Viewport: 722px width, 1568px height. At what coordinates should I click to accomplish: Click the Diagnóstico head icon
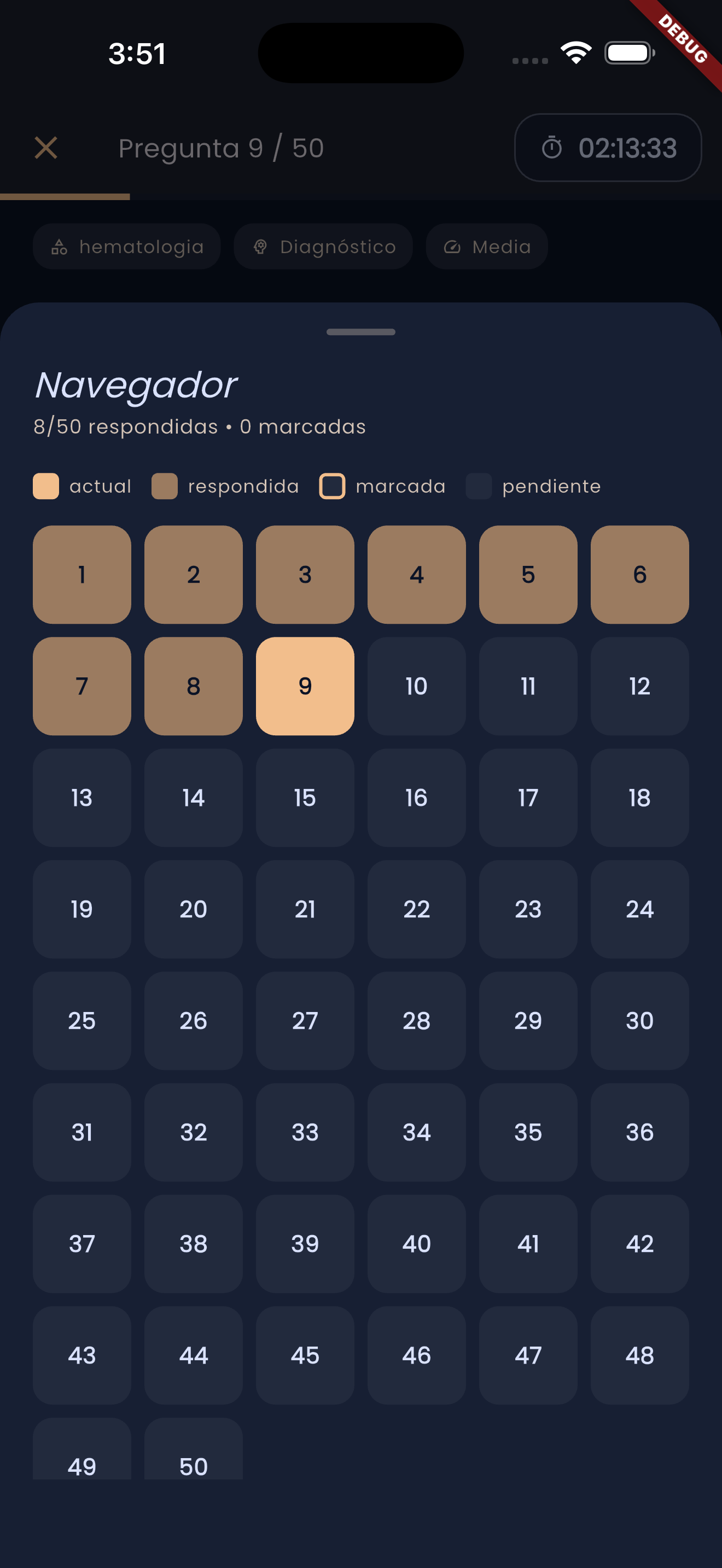click(260, 247)
